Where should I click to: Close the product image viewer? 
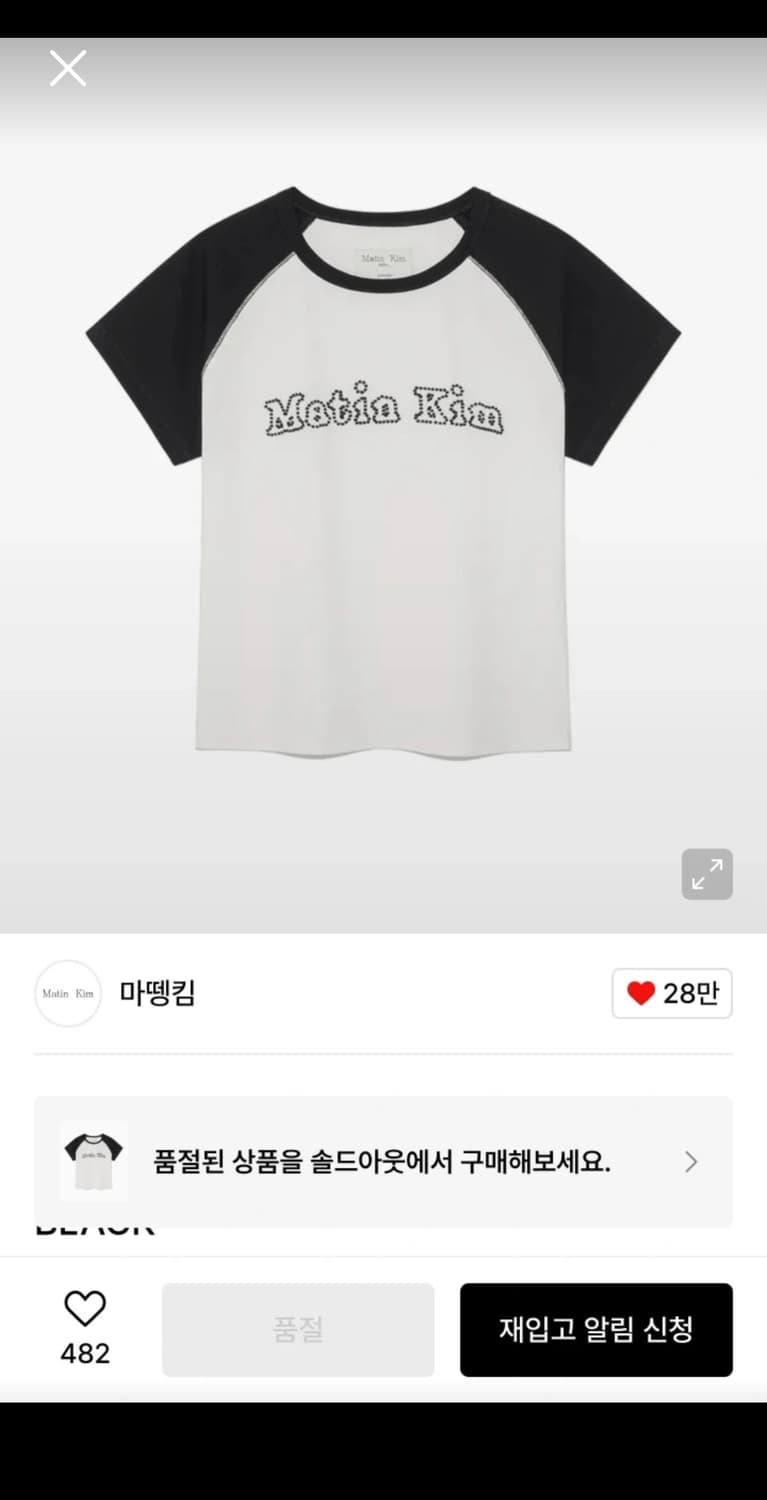(68, 68)
